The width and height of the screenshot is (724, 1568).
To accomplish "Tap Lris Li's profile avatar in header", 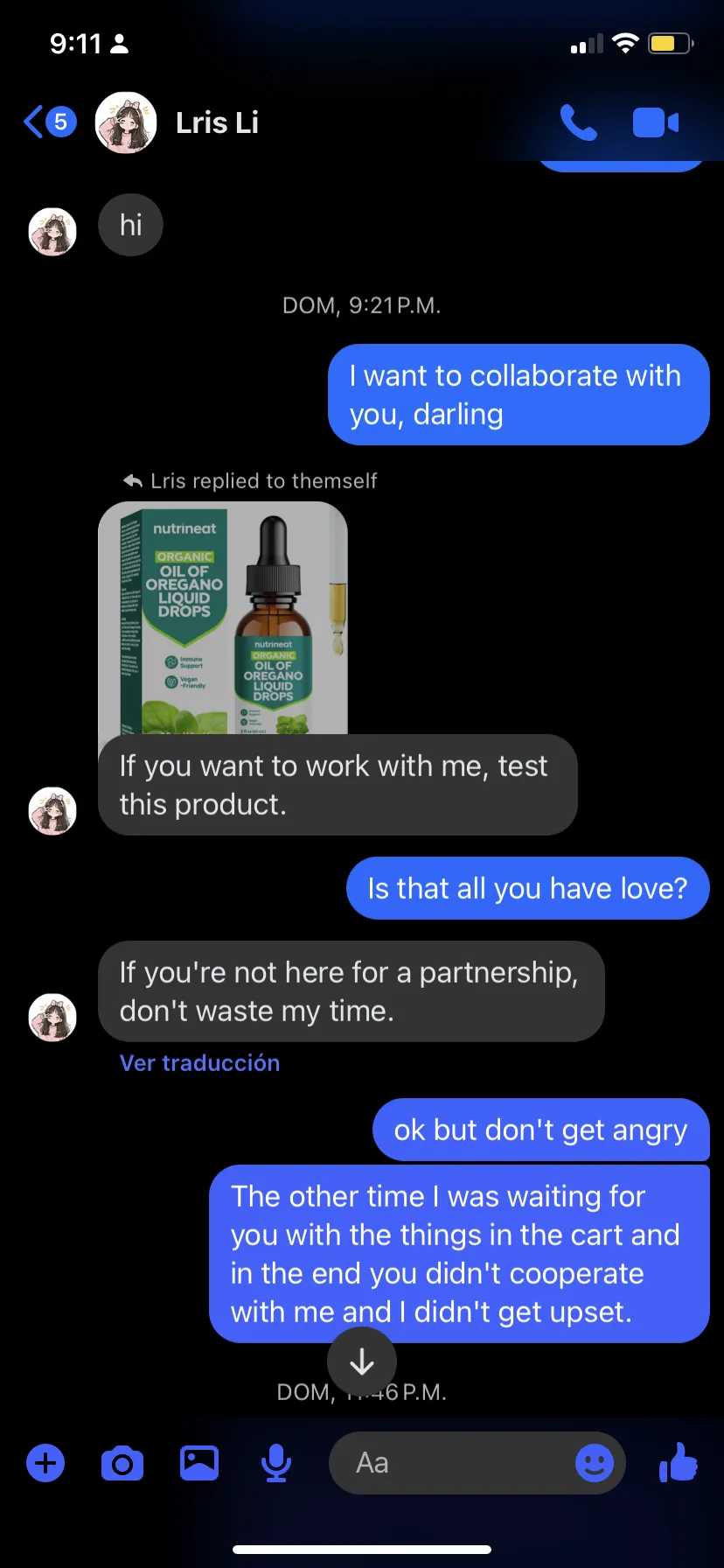I will (125, 122).
